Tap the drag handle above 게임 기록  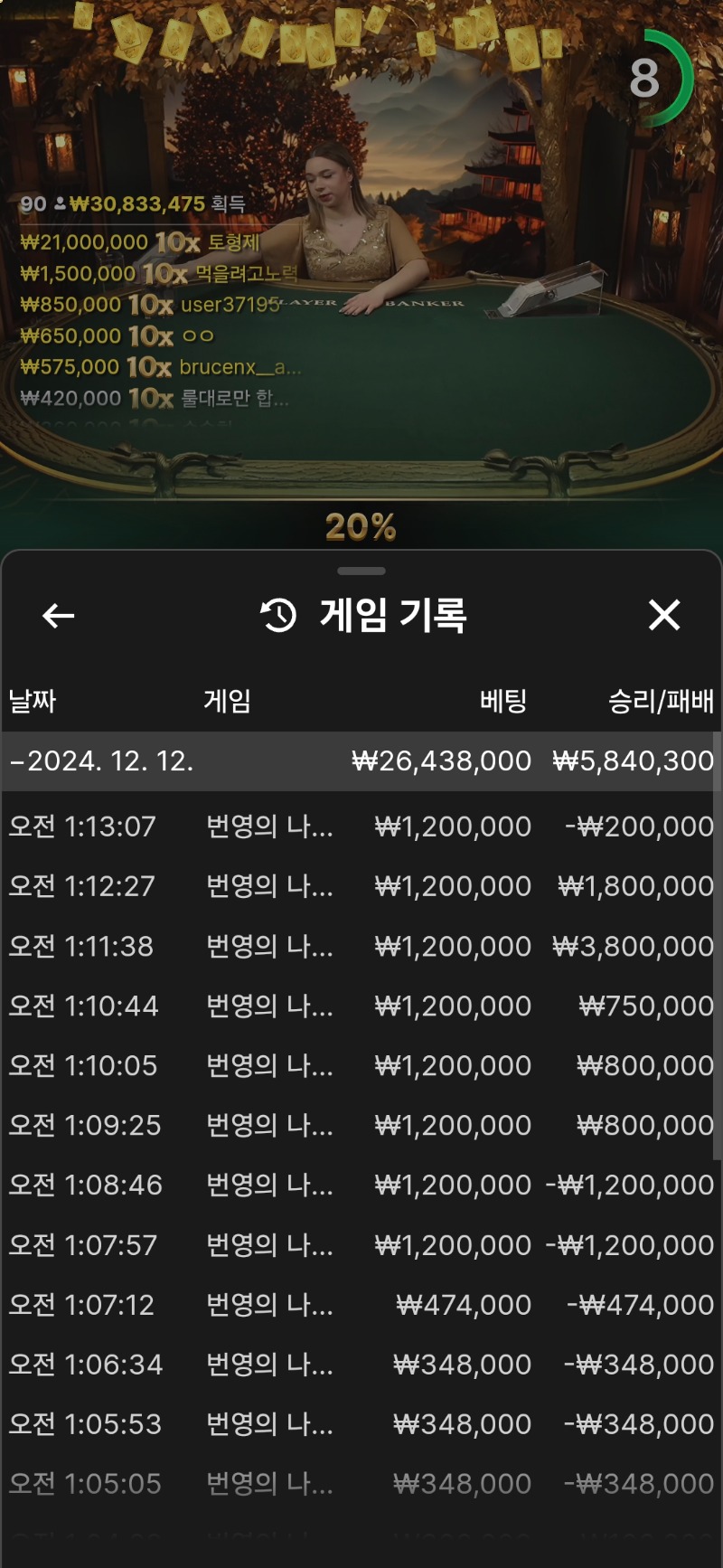361,571
